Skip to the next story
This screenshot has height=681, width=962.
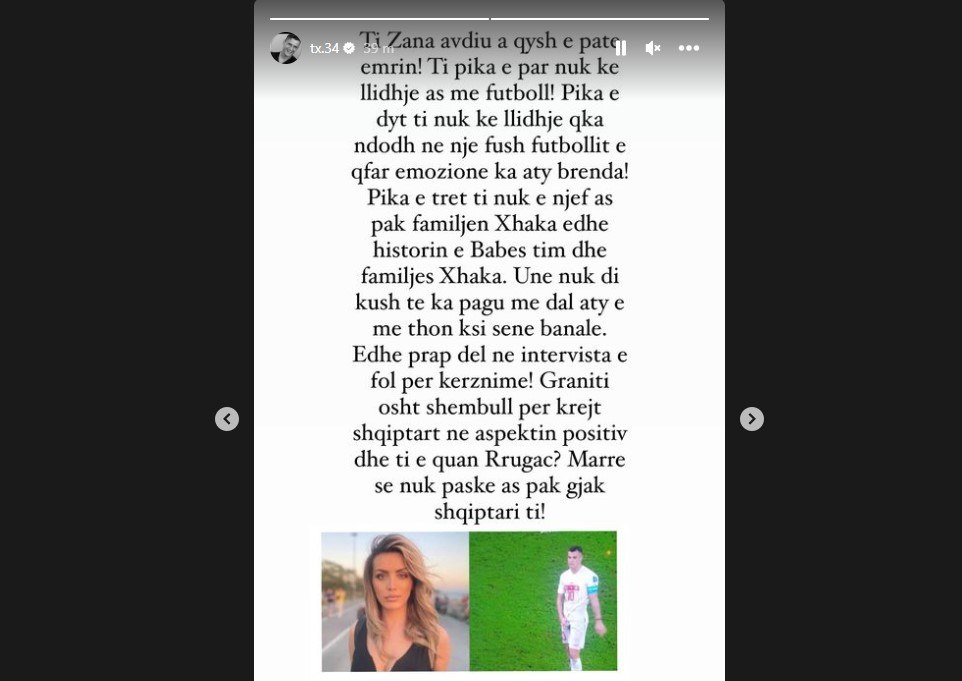(752, 419)
